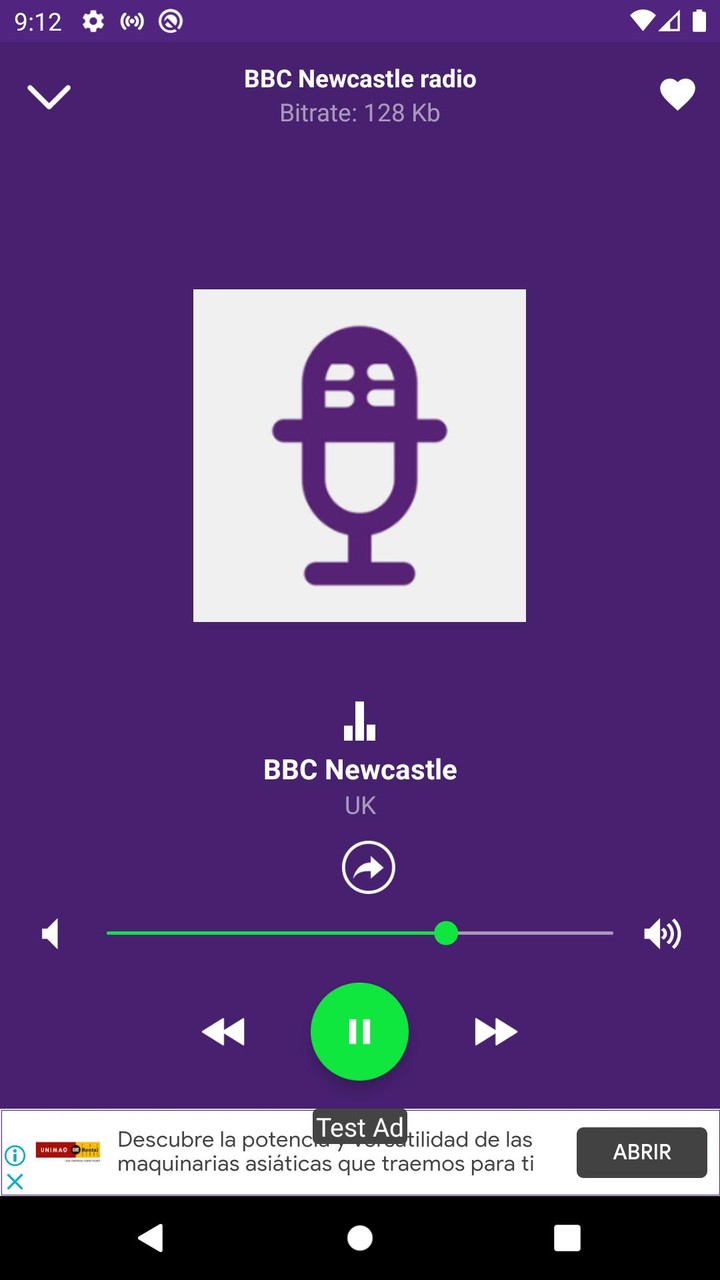Image resolution: width=720 pixels, height=1280 pixels.
Task: Dismiss the ad with the X button
Action: pos(16,1181)
